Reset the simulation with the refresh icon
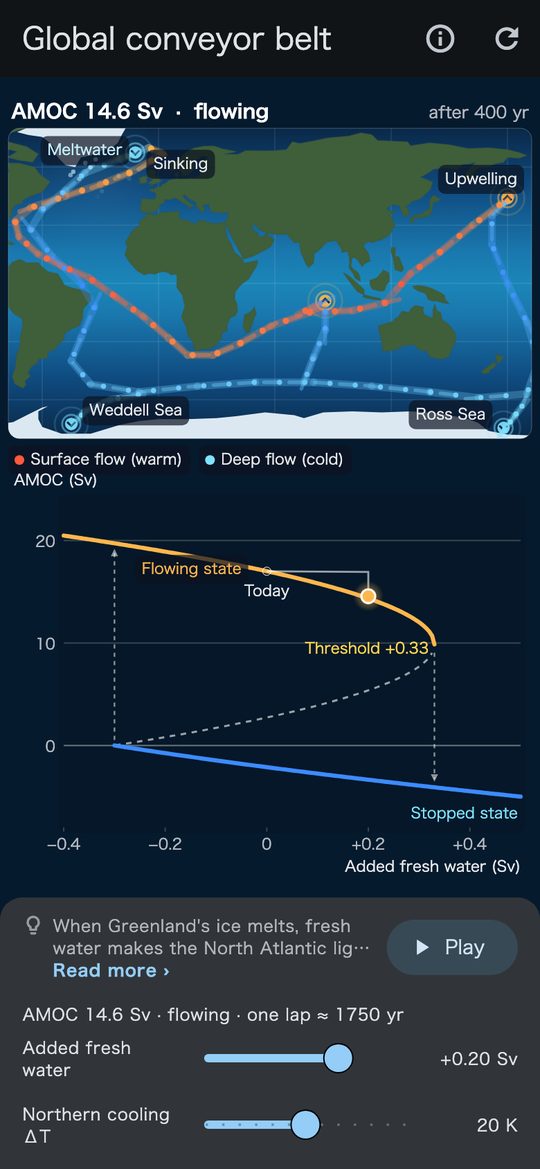The image size is (540, 1169). (506, 39)
